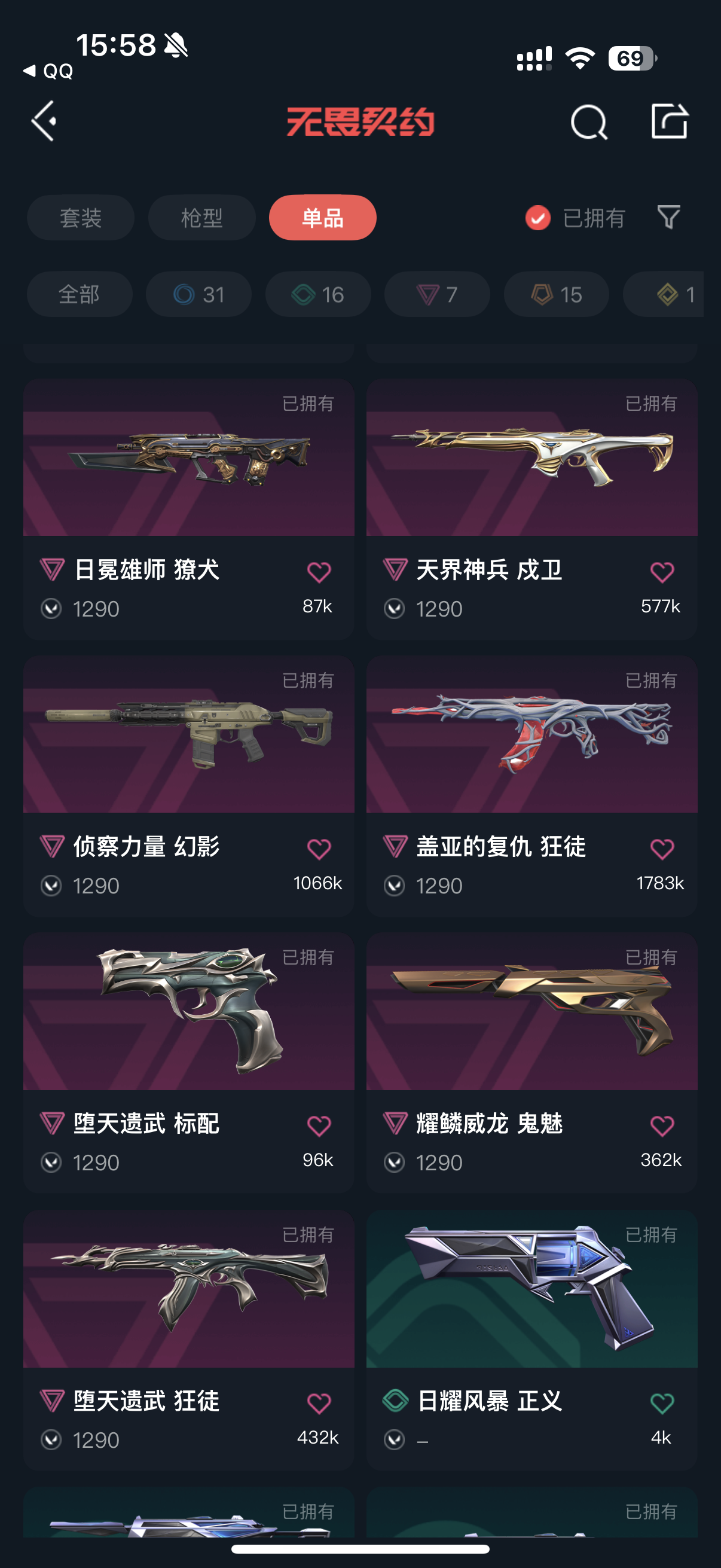The image size is (721, 1568).
Task: Switch to the 枪型 tab
Action: point(201,218)
